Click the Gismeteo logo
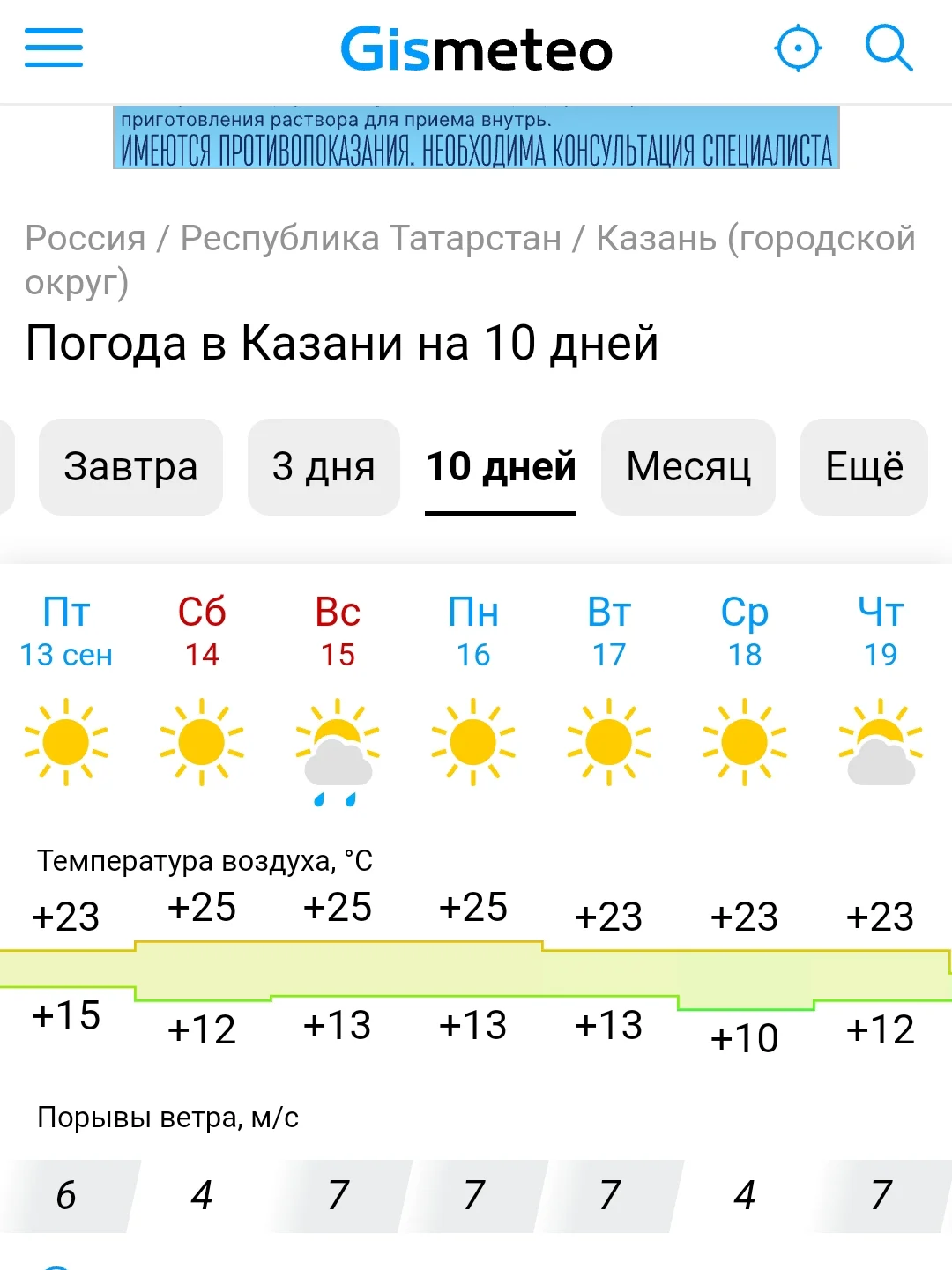The width and height of the screenshot is (952, 1270). click(475, 50)
